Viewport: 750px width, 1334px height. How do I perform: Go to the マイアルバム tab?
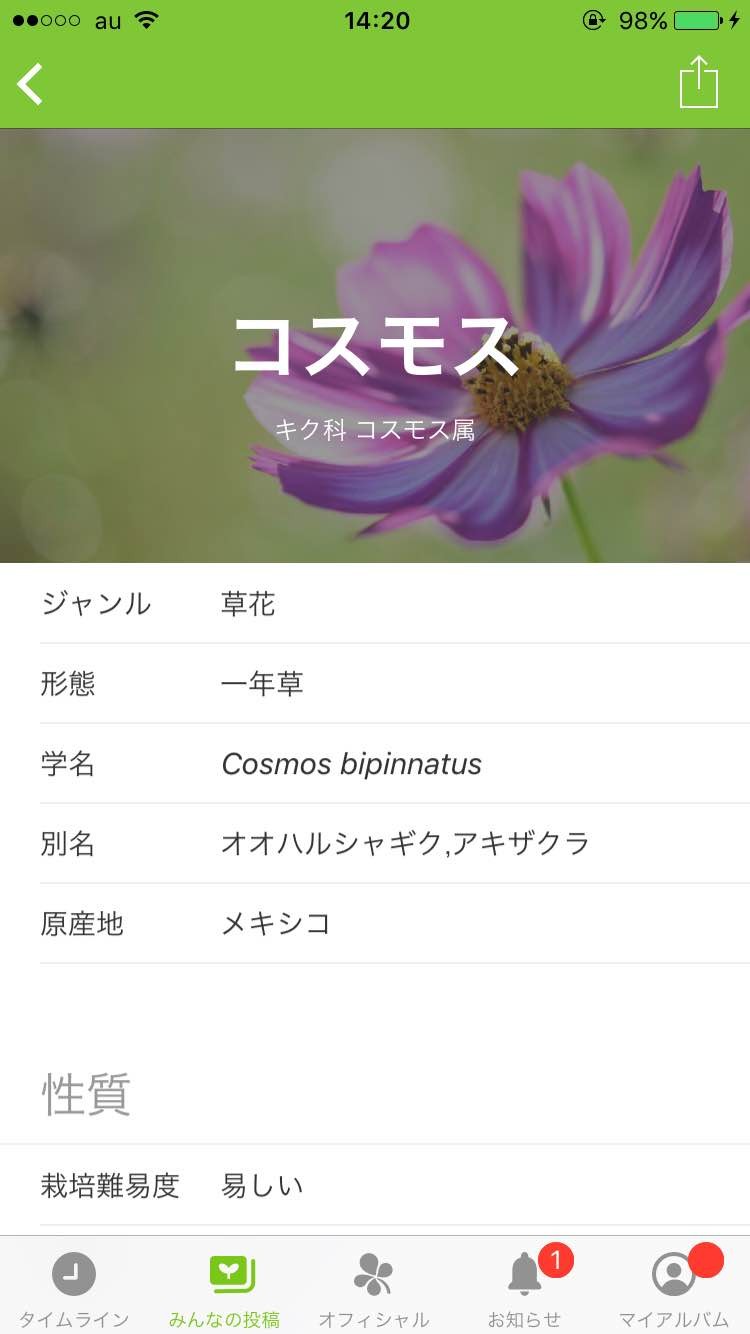pyautogui.click(x=674, y=1288)
